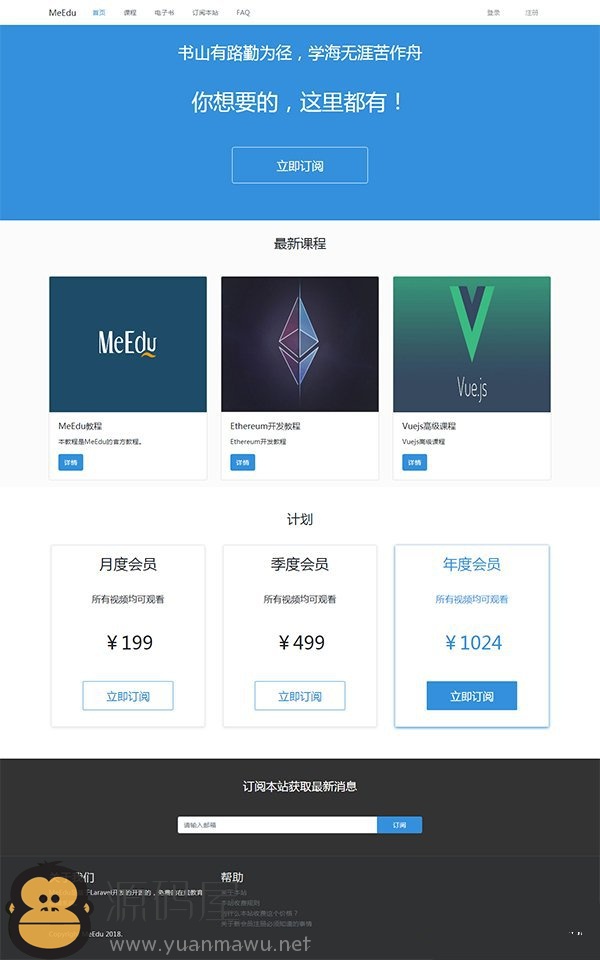Focus the email input field

pos(277,825)
